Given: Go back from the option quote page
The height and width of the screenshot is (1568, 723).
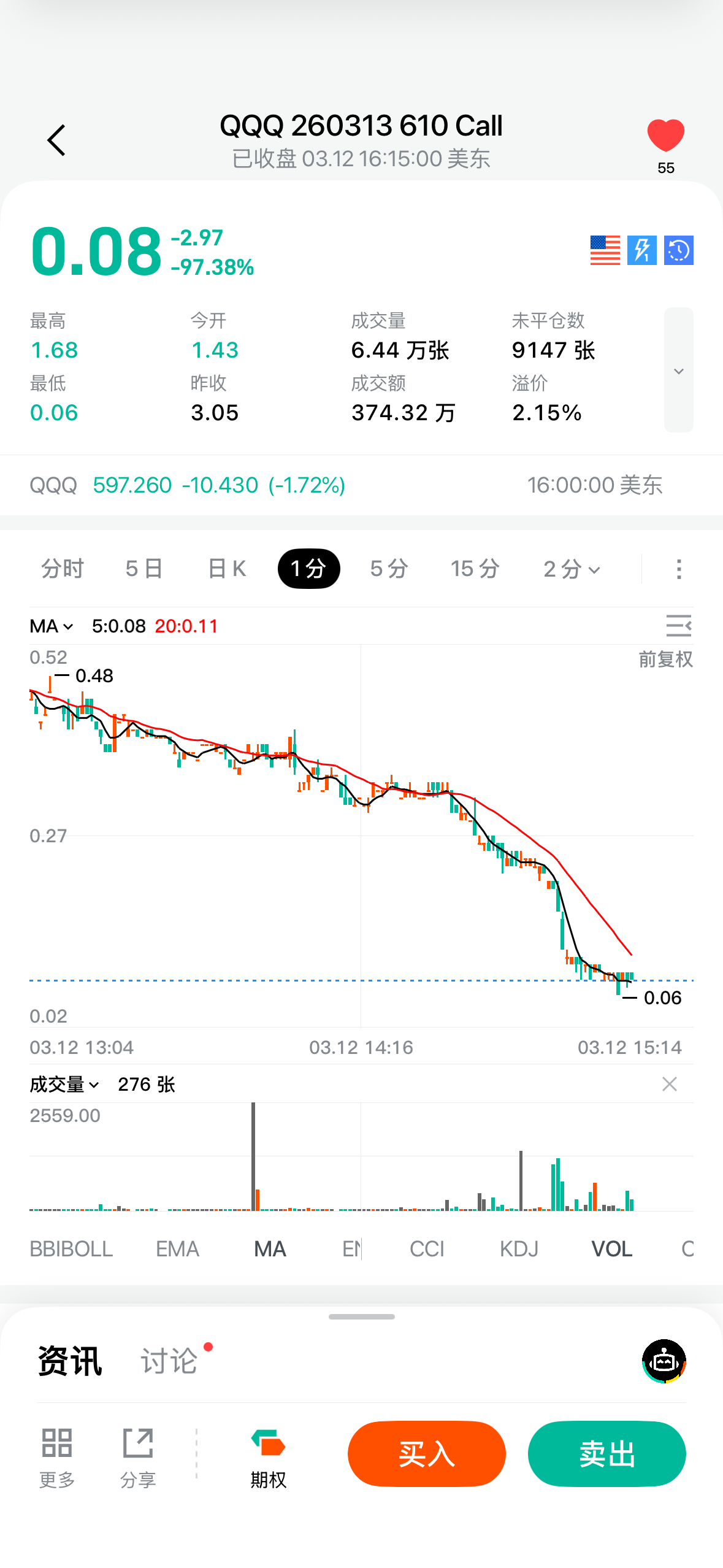Looking at the screenshot, I should 56,140.
